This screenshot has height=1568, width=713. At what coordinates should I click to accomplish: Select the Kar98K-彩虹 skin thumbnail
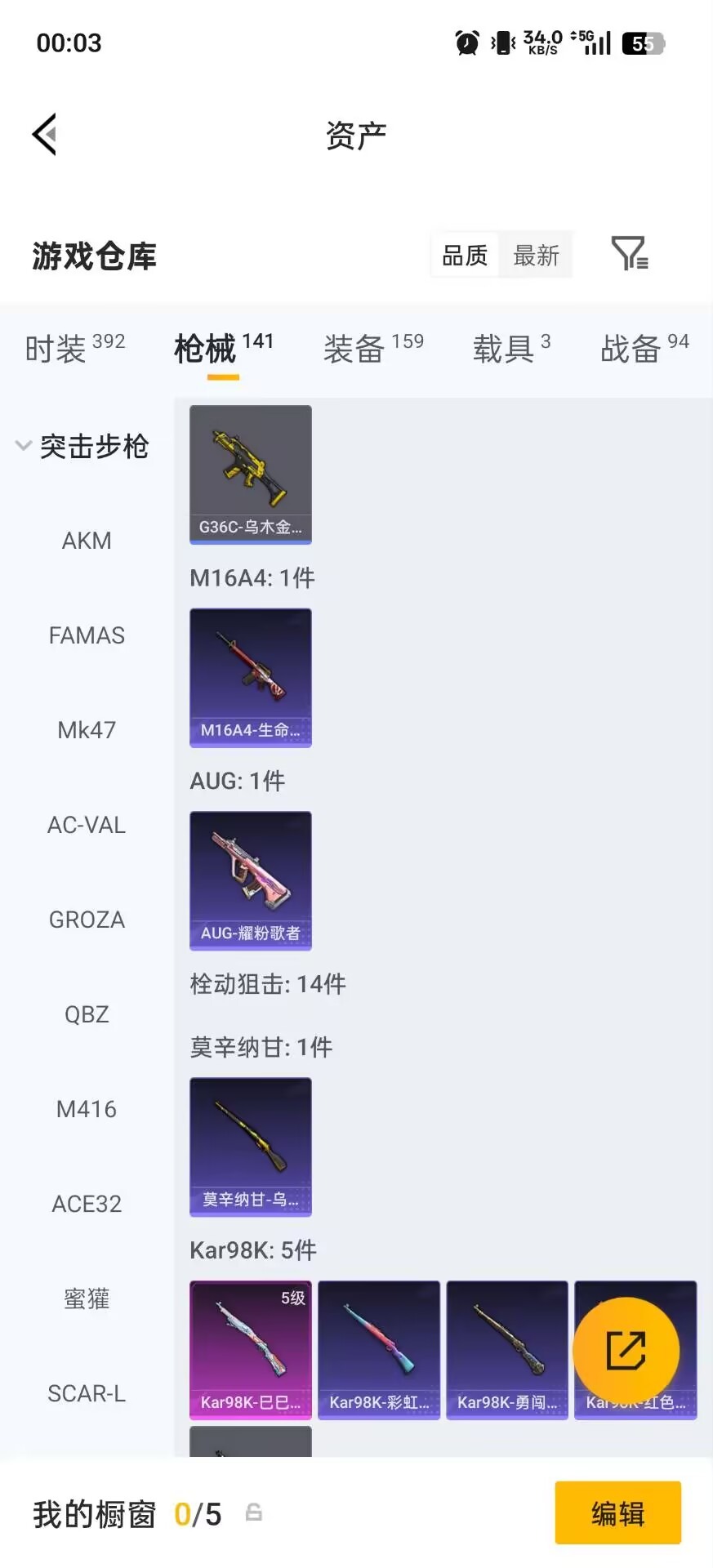point(379,1349)
